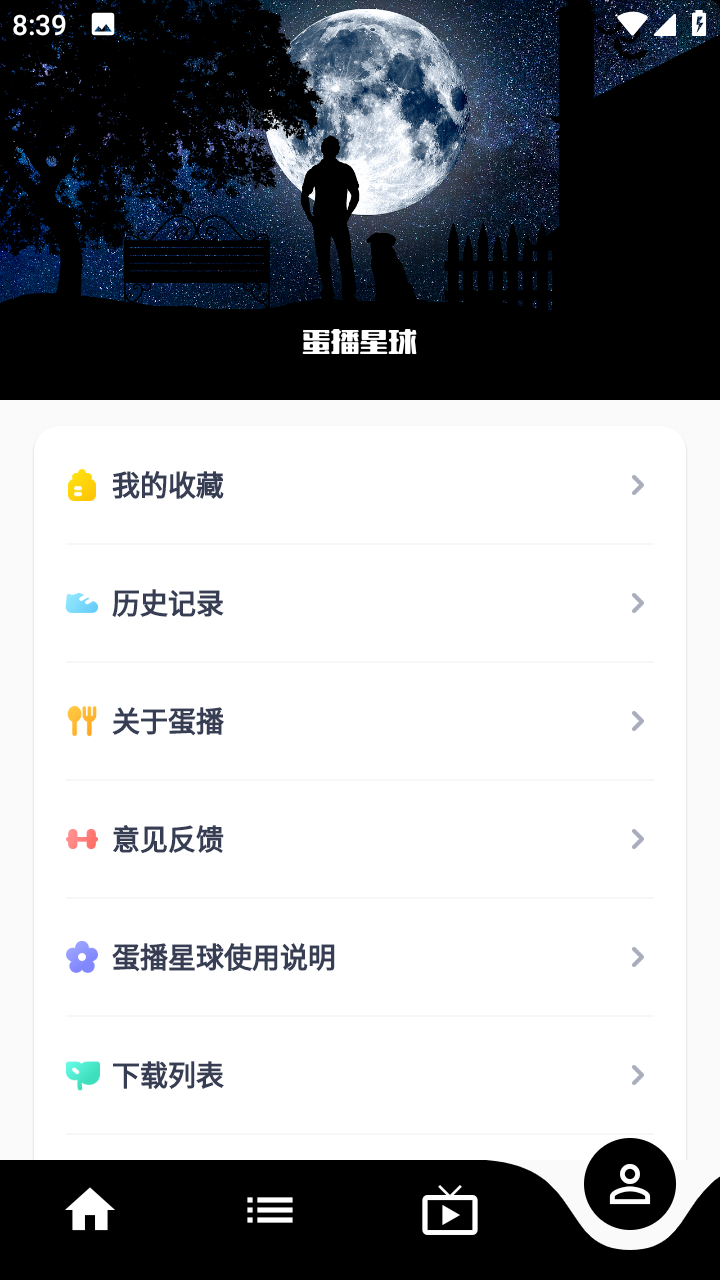Switch to the list tab
Screen dimensions: 720x1280
270,1211
